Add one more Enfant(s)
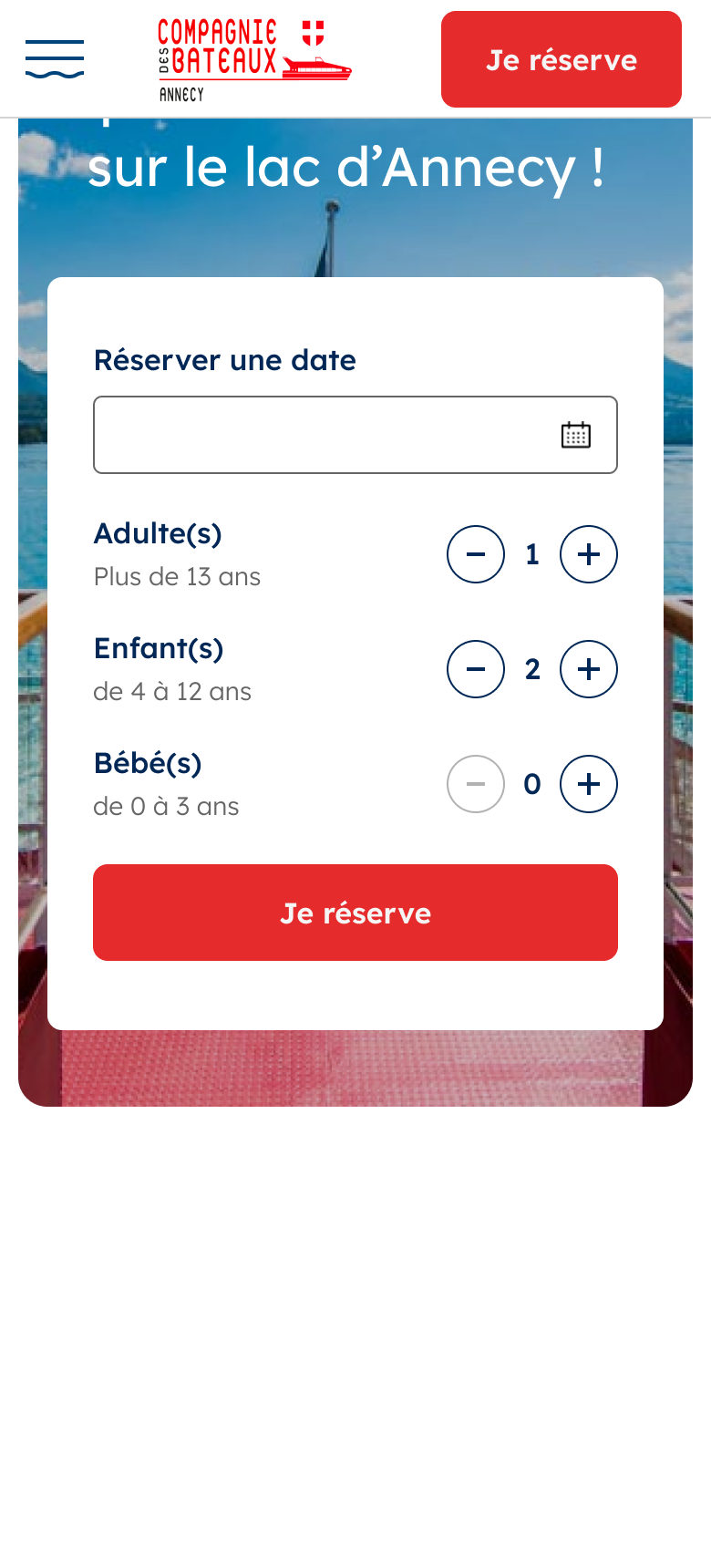Screen dimensions: 711x1568 pos(589,669)
